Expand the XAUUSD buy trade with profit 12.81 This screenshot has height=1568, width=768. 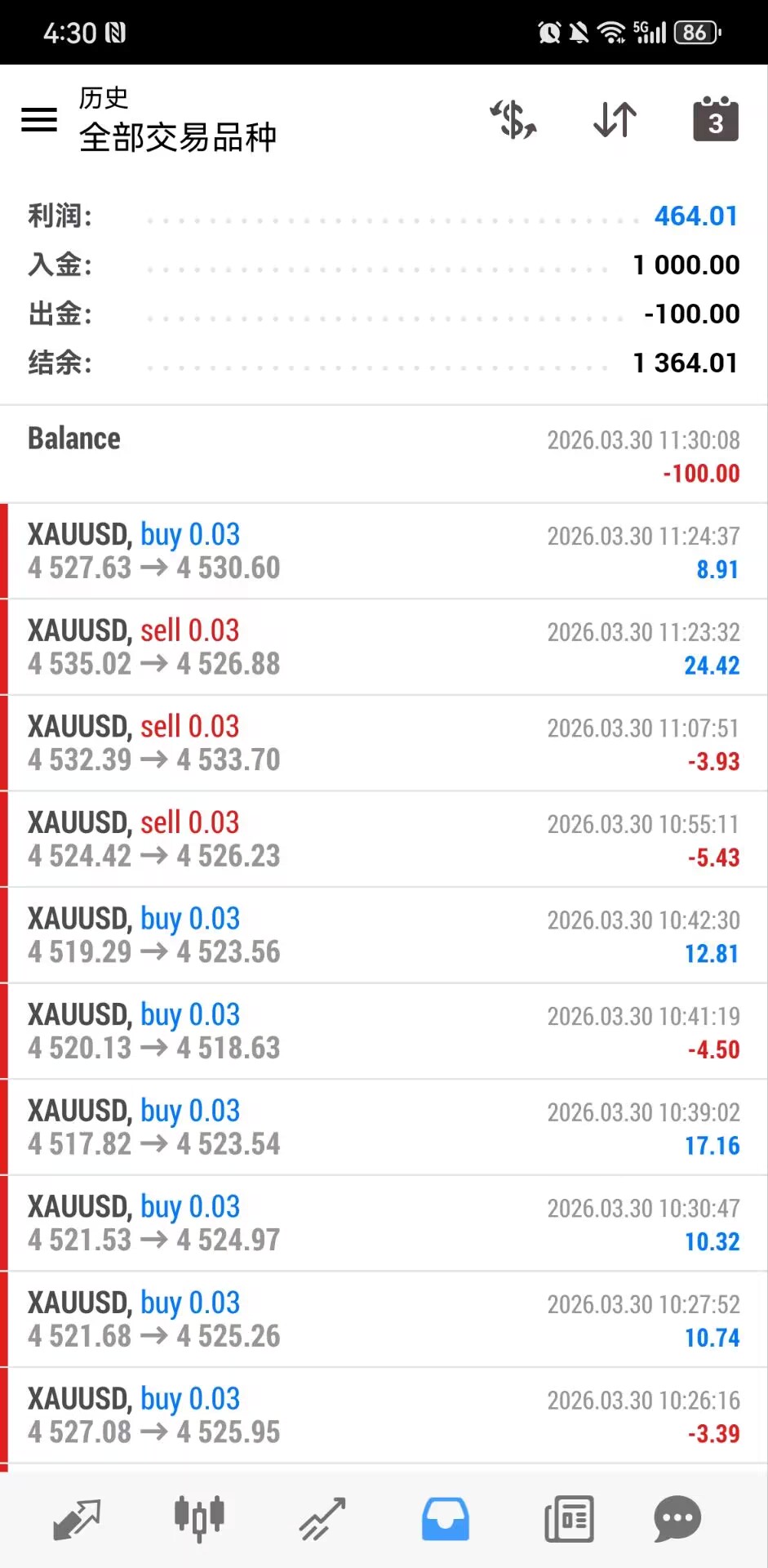(x=384, y=935)
